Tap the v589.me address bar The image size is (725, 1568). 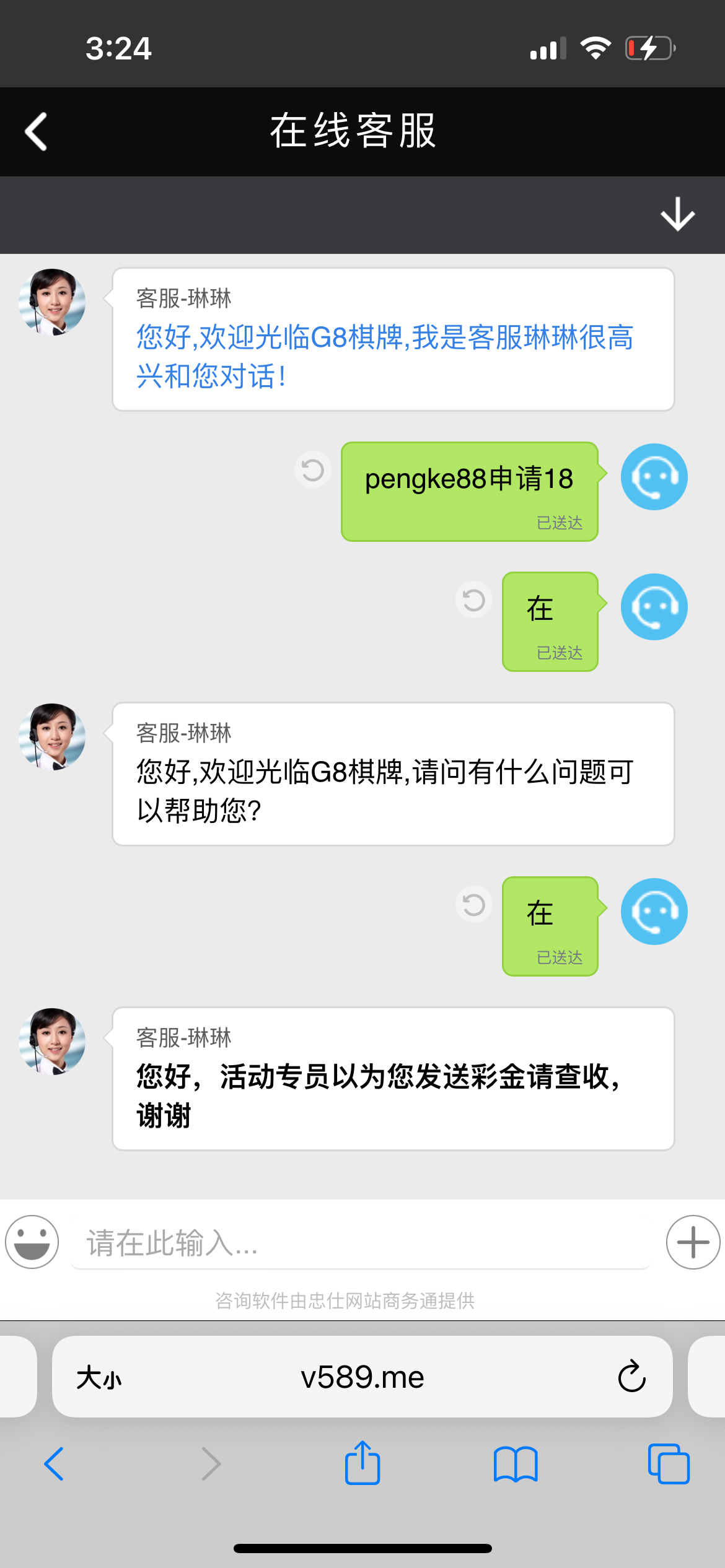(x=362, y=1378)
